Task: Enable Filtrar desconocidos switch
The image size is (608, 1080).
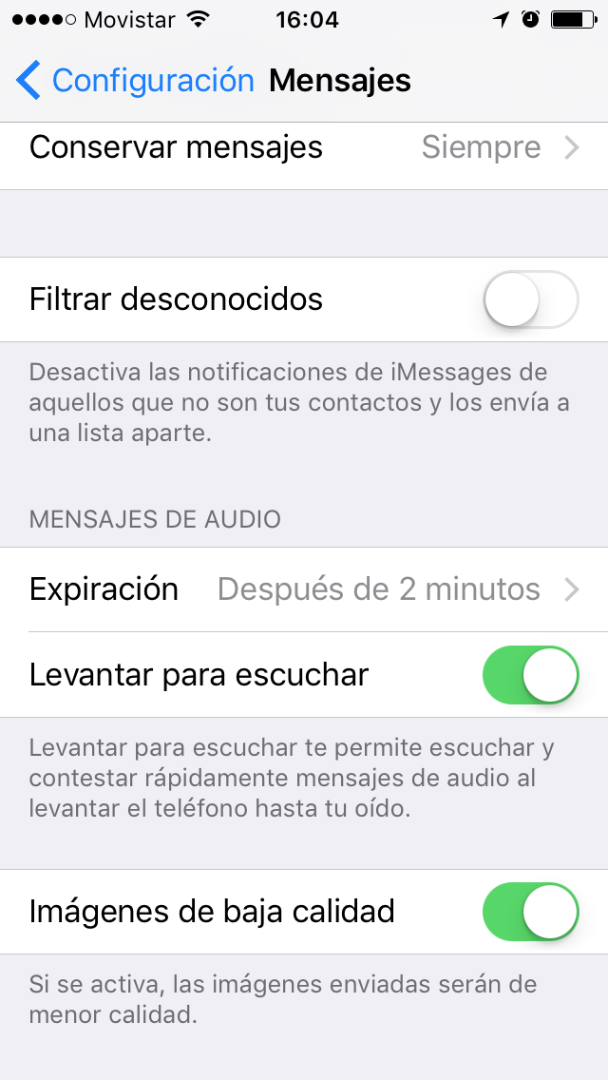Action: pos(530,299)
